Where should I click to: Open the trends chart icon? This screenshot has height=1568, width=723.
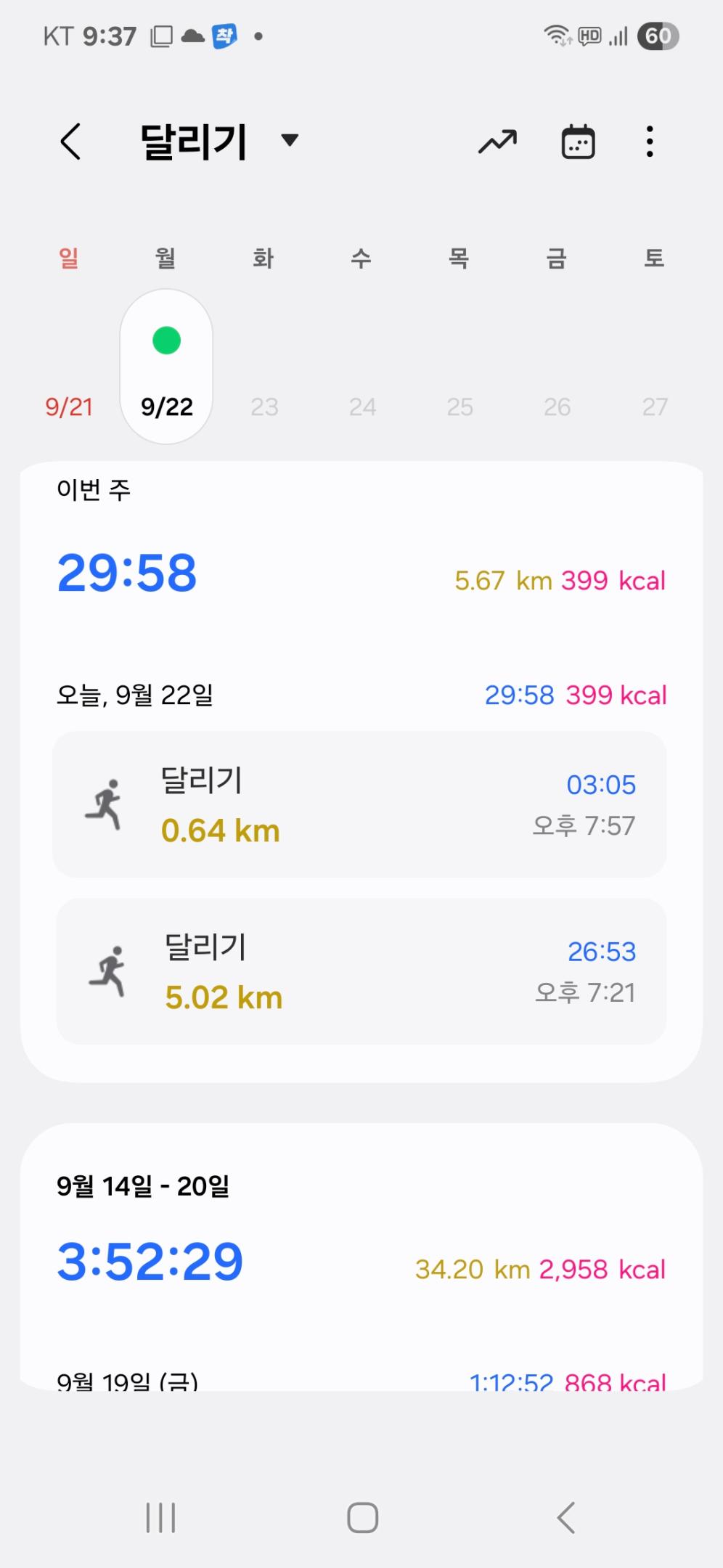click(x=497, y=142)
